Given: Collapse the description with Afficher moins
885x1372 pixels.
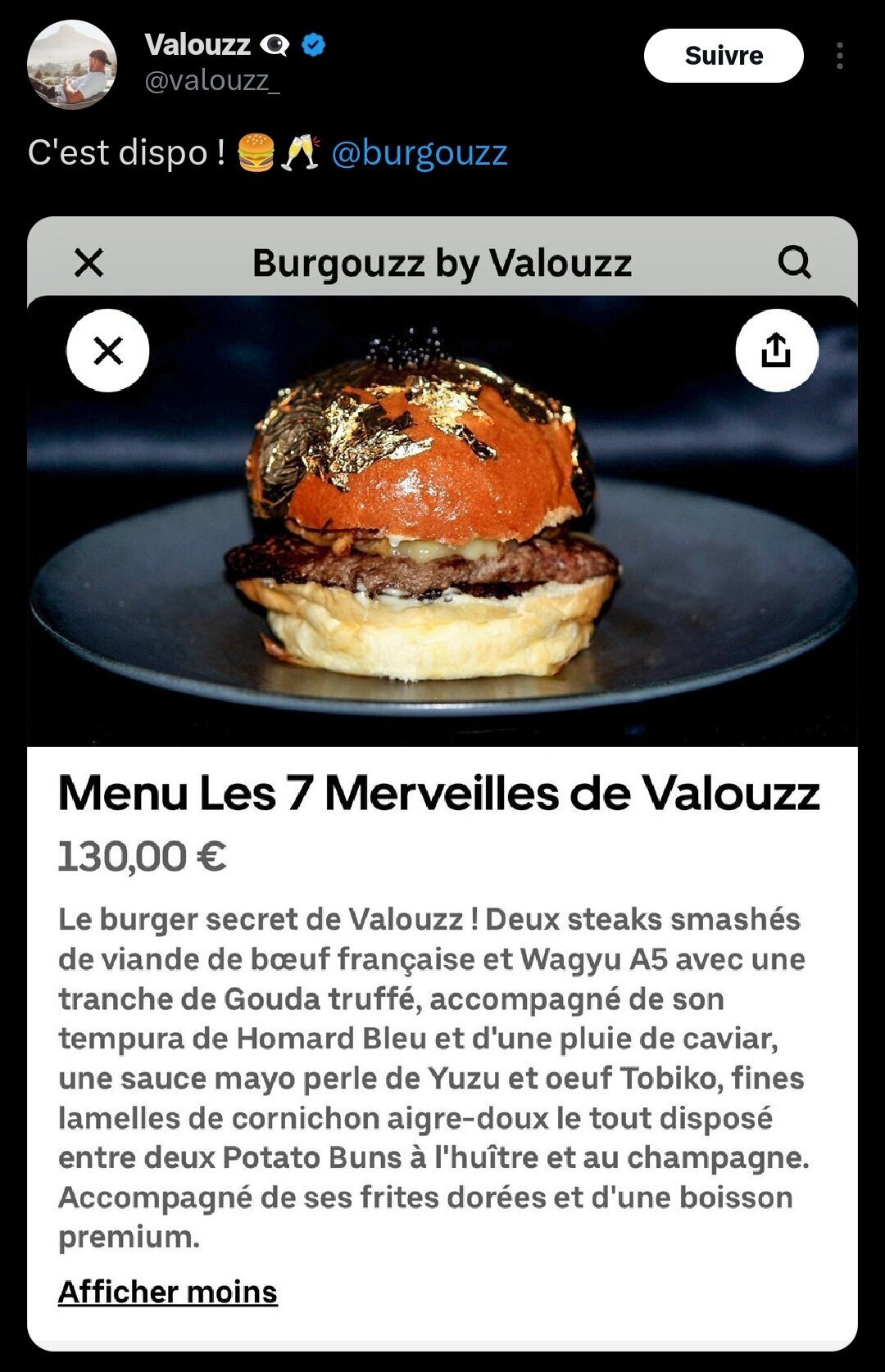Looking at the screenshot, I should [167, 1292].
